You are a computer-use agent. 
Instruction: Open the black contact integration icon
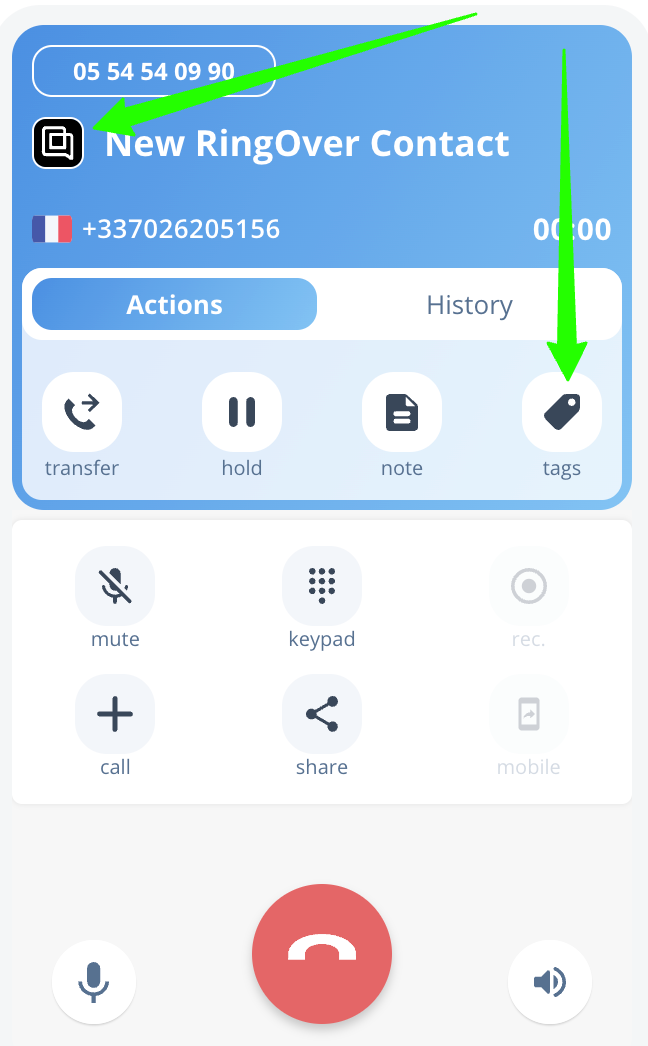58,143
